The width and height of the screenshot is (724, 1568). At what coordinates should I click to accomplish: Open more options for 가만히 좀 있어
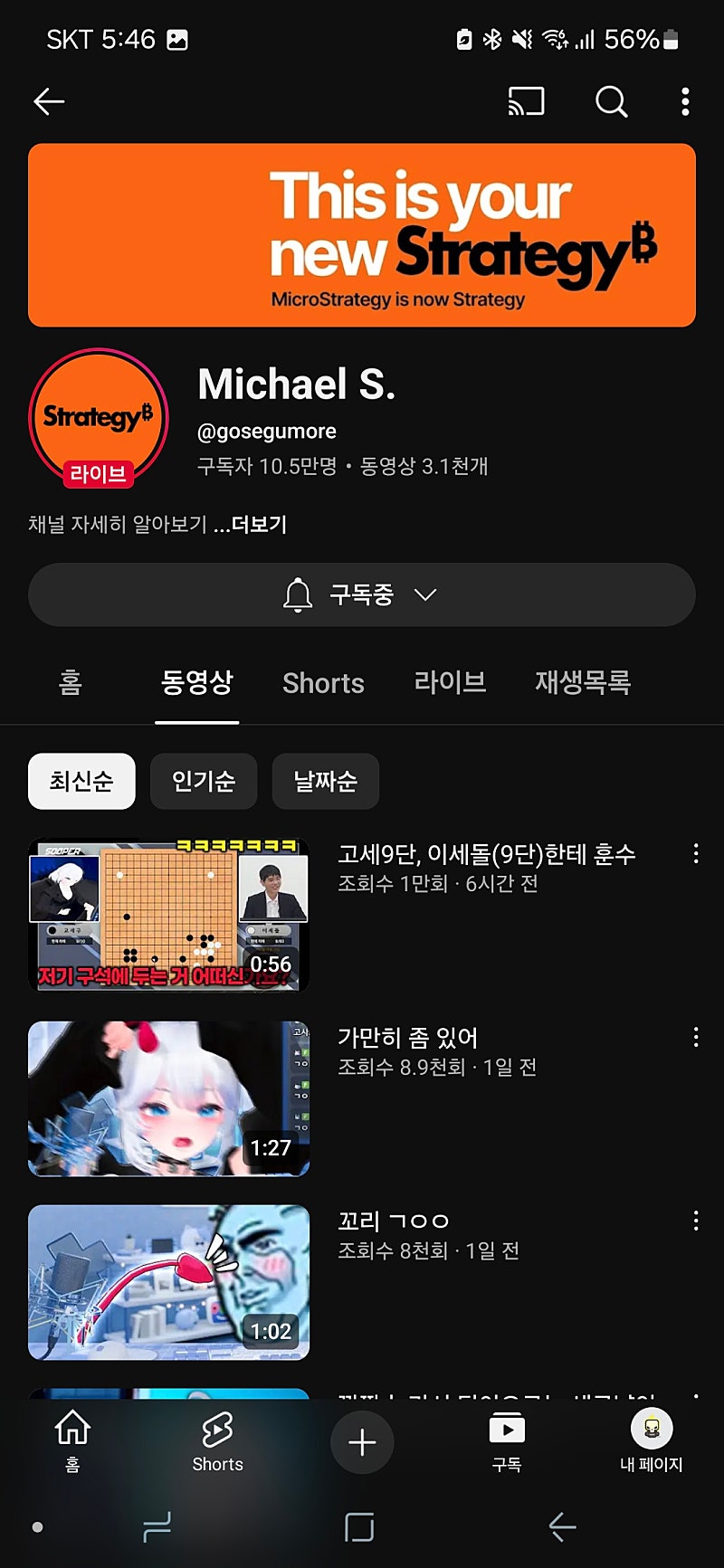[695, 1037]
